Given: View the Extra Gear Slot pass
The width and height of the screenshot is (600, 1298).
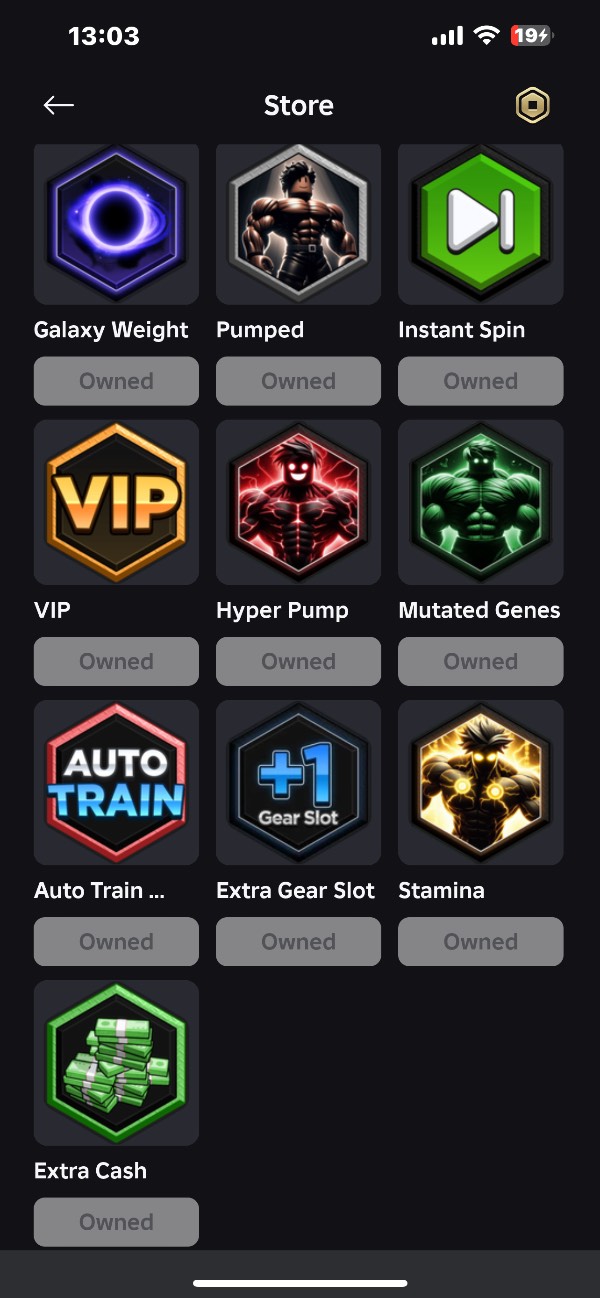Looking at the screenshot, I should (x=298, y=782).
